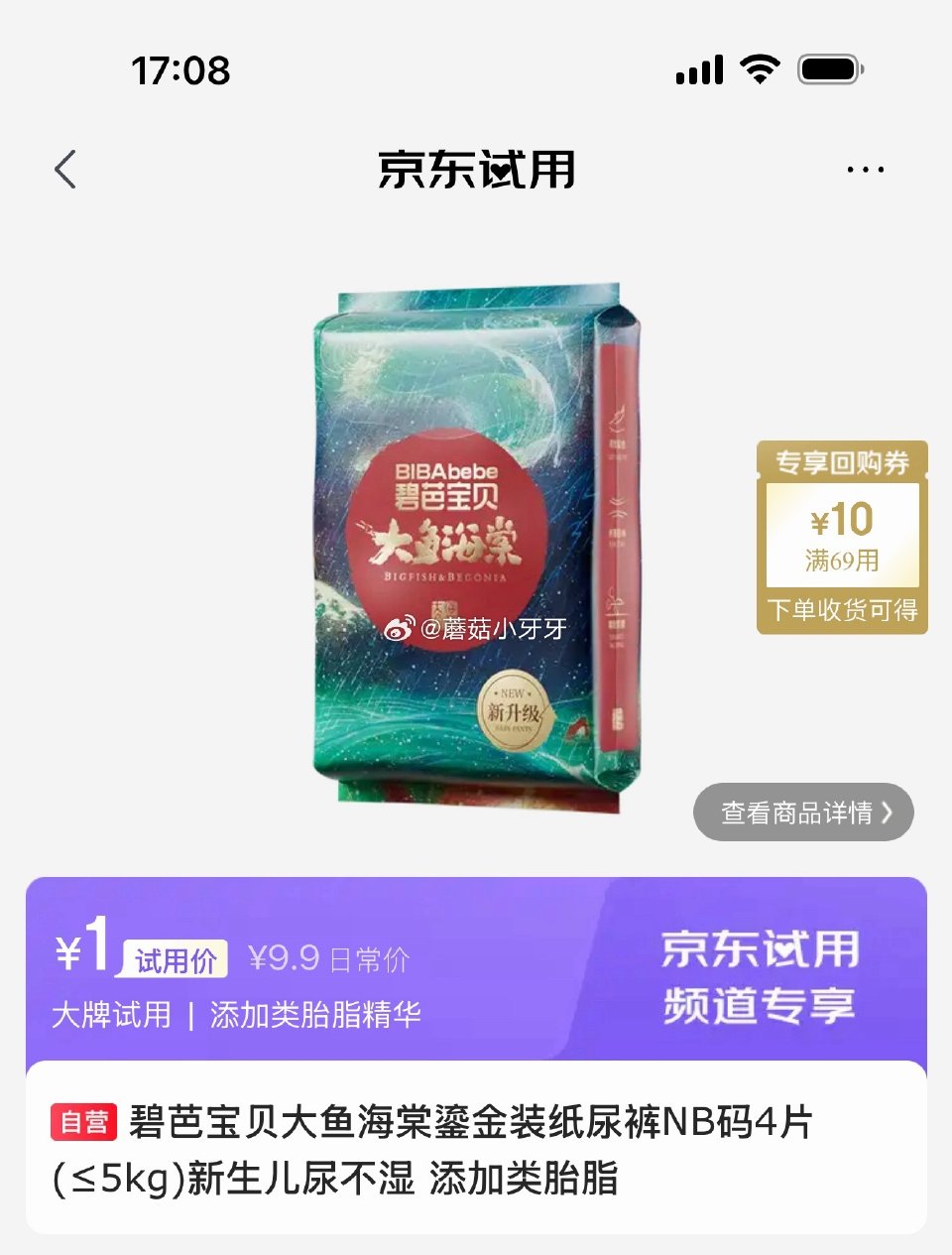Tap the back arrow to exit 京东试用
952x1255 pixels.
pos(65,169)
